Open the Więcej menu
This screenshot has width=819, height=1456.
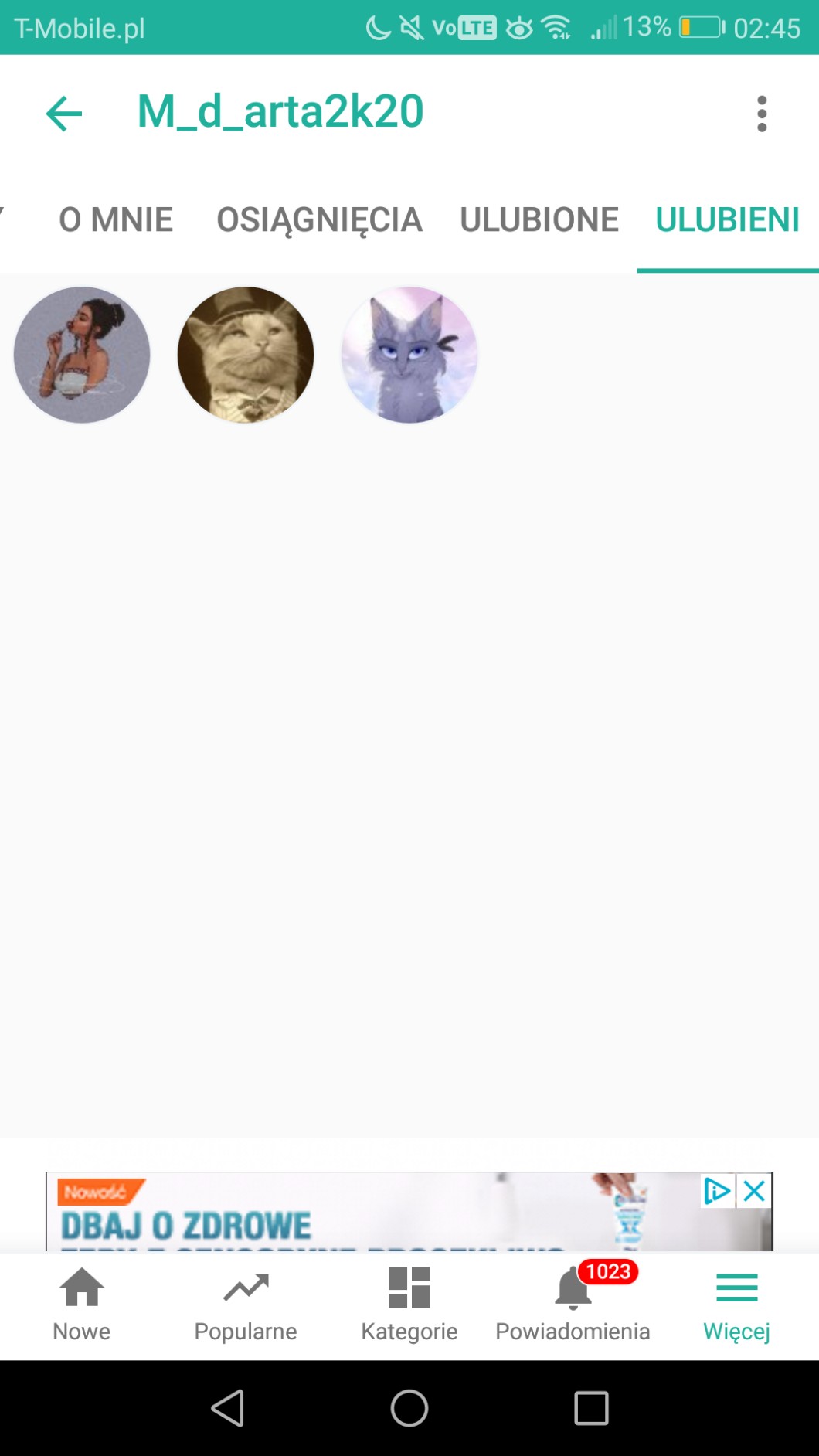pyautogui.click(x=736, y=1305)
